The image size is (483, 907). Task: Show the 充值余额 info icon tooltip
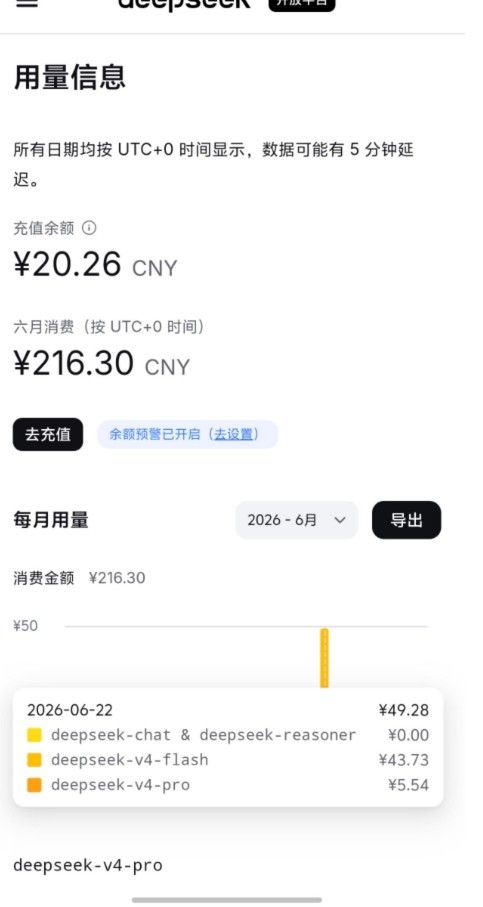tap(89, 228)
